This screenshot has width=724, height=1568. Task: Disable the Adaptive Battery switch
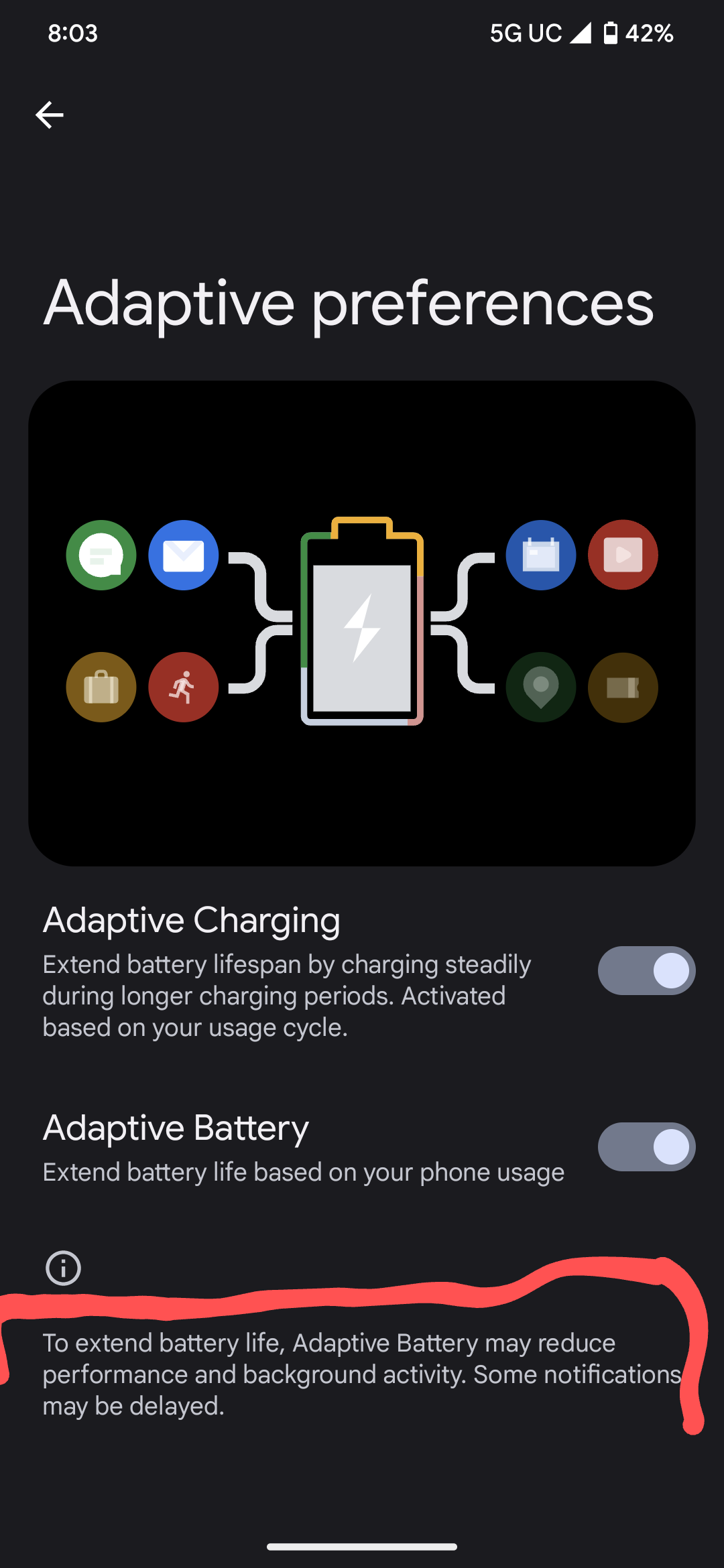point(646,1147)
